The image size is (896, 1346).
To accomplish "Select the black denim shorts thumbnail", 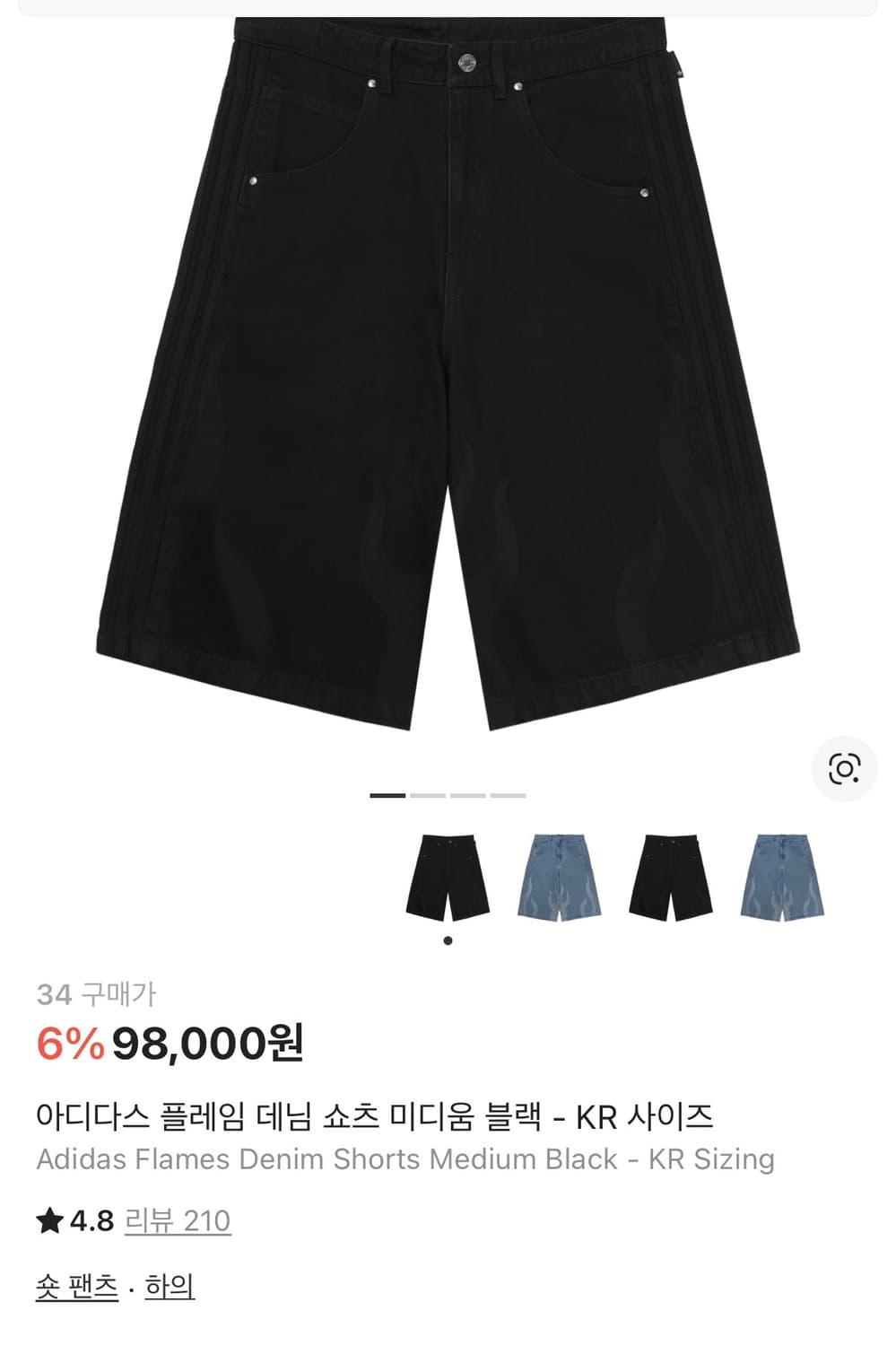I will [448, 875].
